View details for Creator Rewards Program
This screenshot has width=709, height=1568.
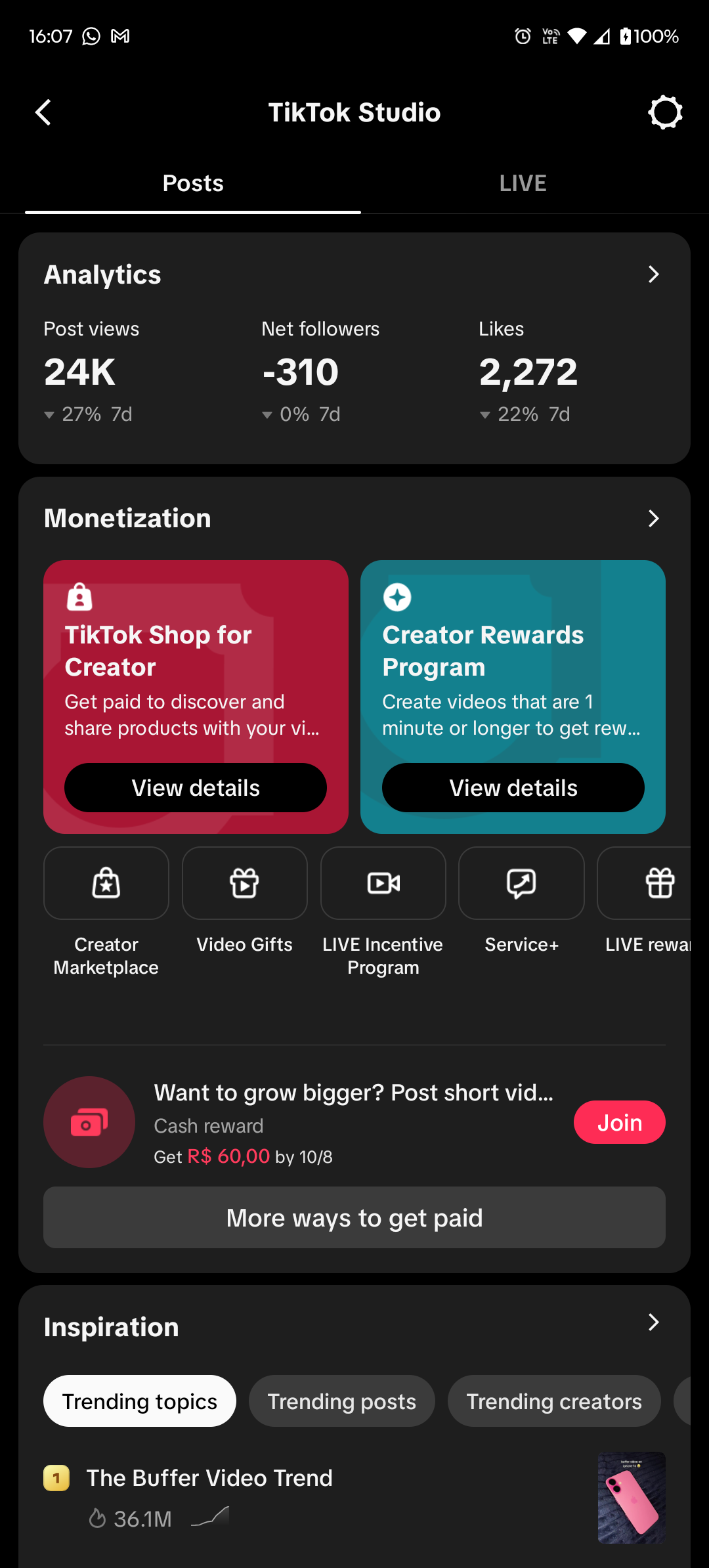(513, 788)
